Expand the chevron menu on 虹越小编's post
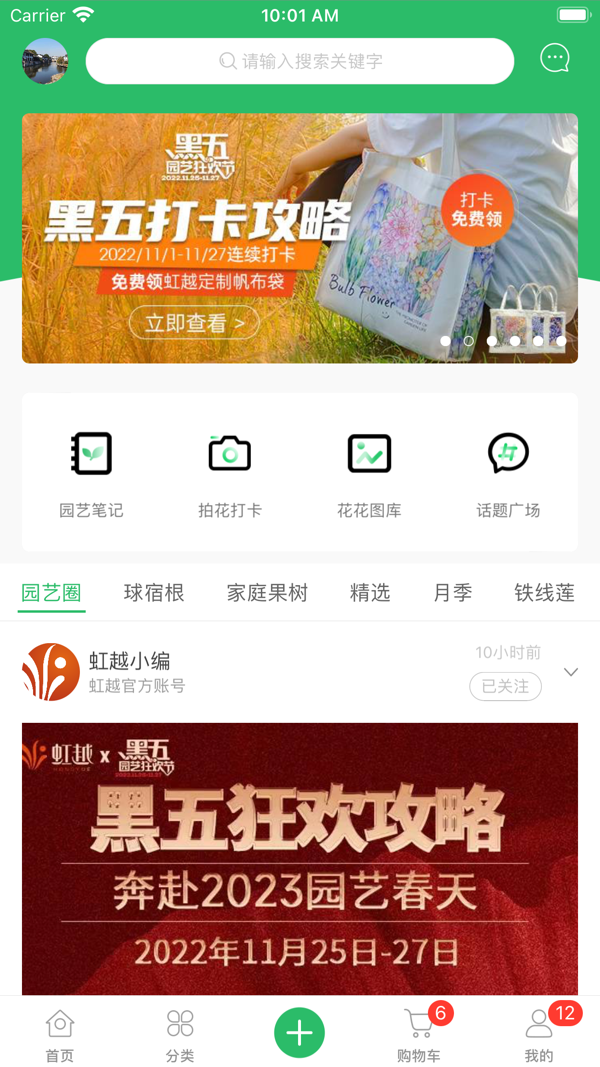This screenshot has width=600, height=1067. (x=571, y=672)
